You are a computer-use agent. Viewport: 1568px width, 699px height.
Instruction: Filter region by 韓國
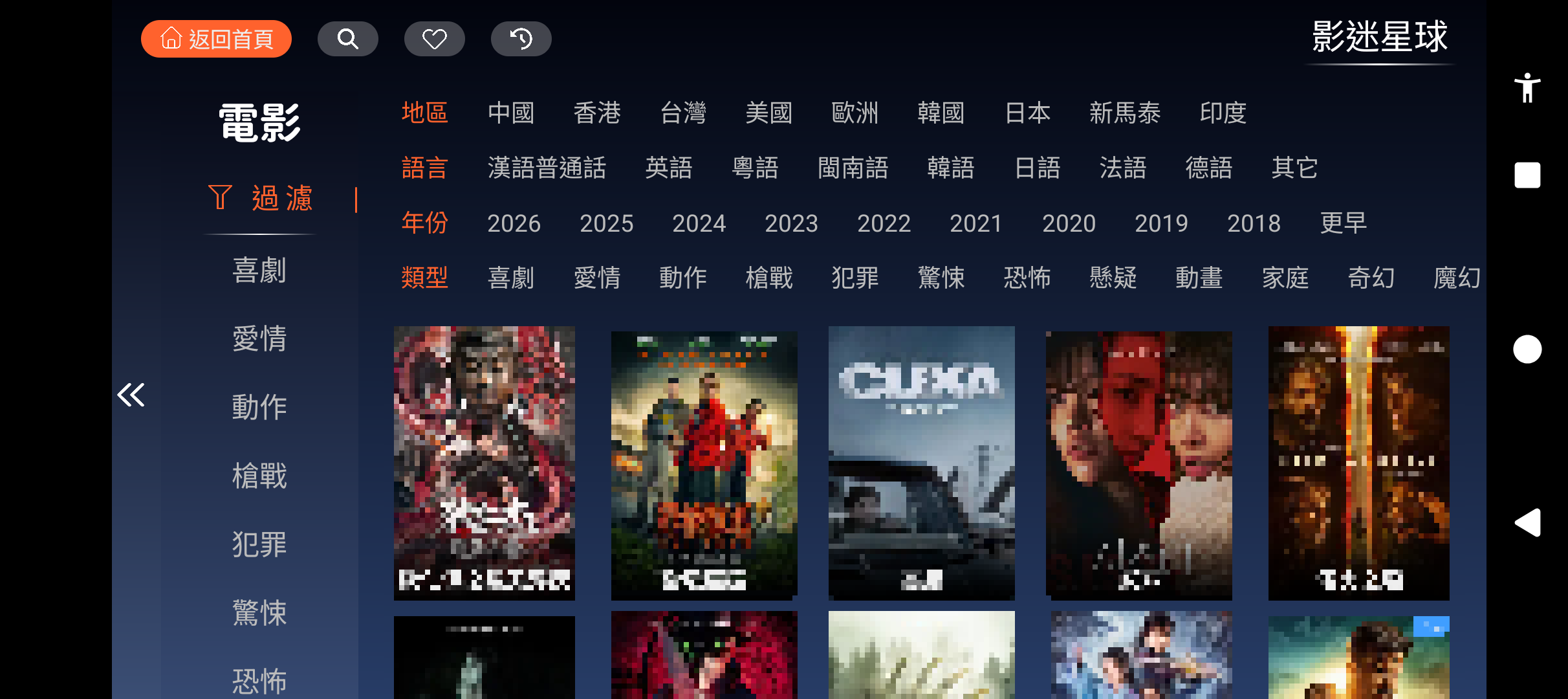tap(941, 113)
